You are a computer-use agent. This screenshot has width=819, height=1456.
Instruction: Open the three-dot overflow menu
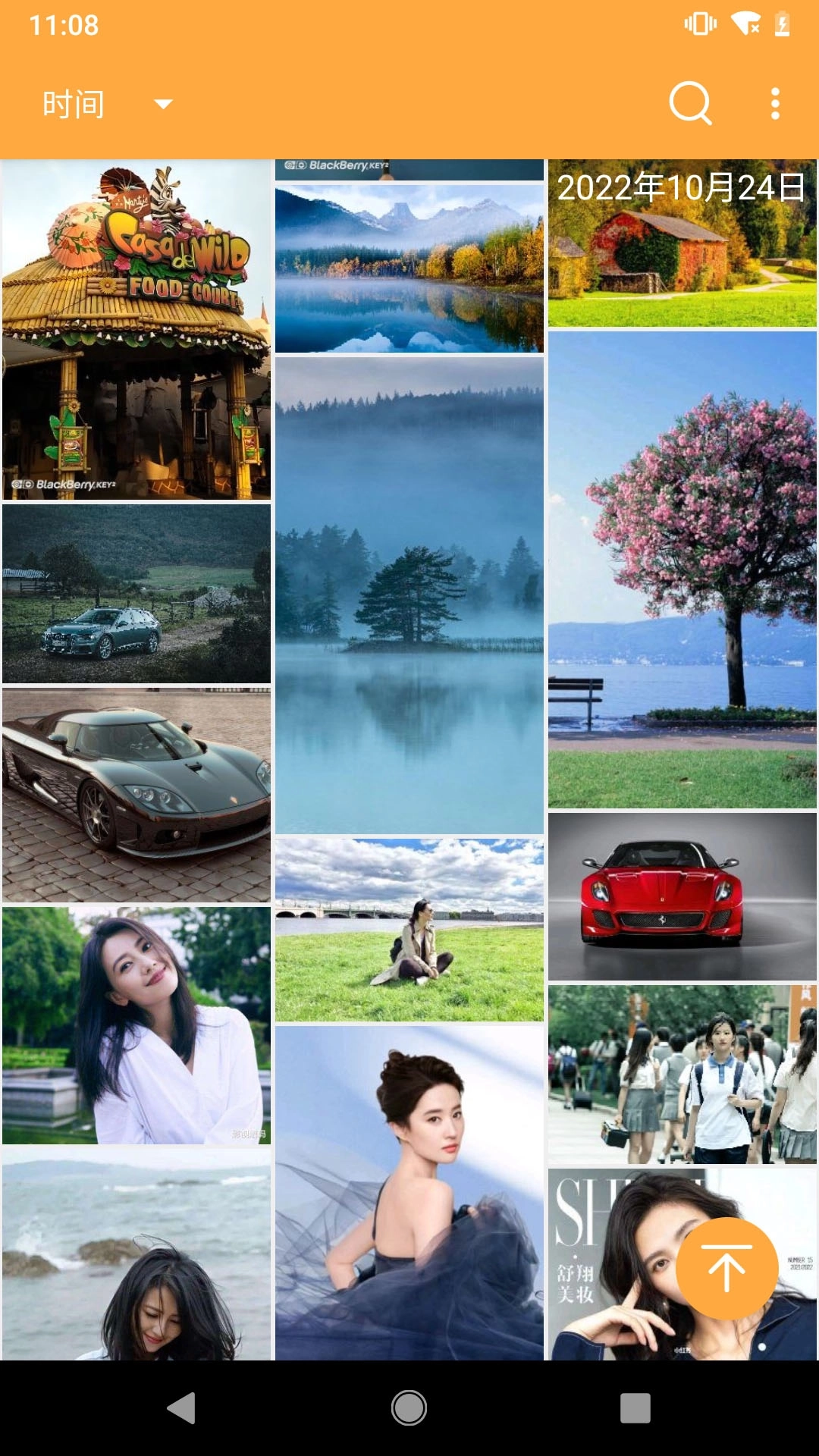(774, 103)
